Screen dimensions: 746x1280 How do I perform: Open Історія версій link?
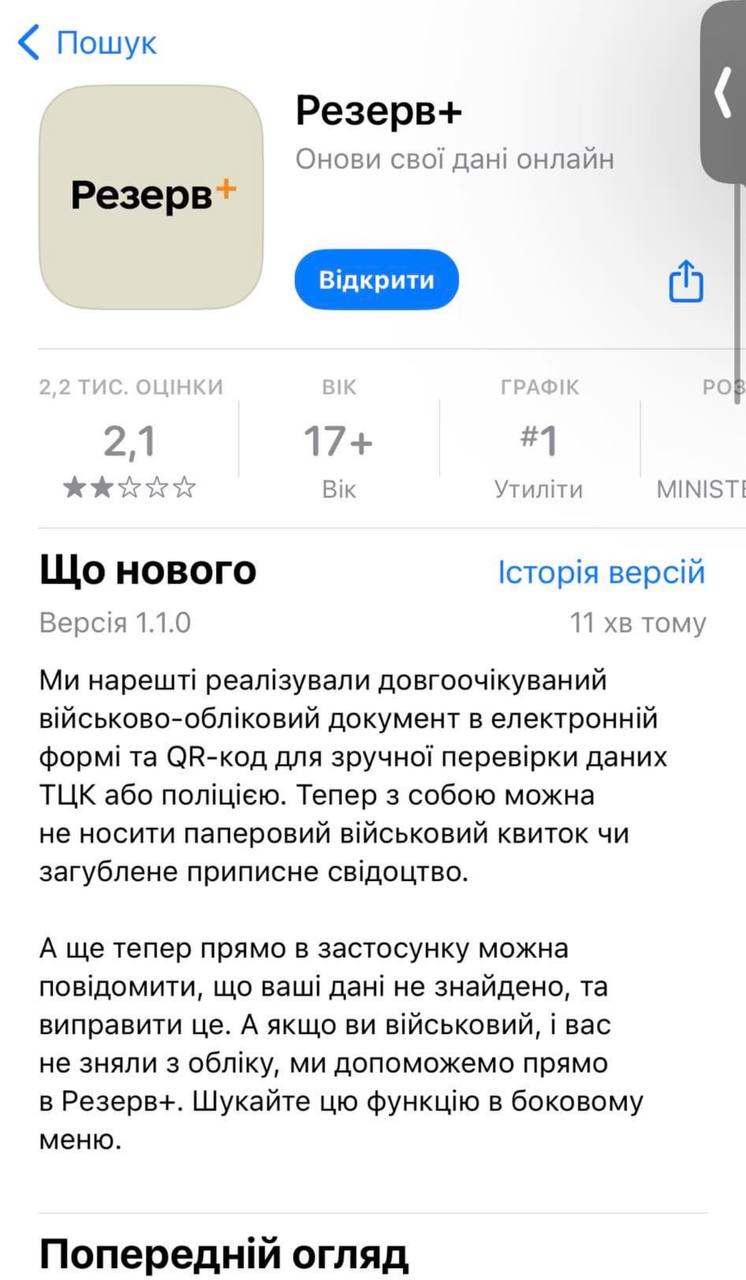point(601,572)
